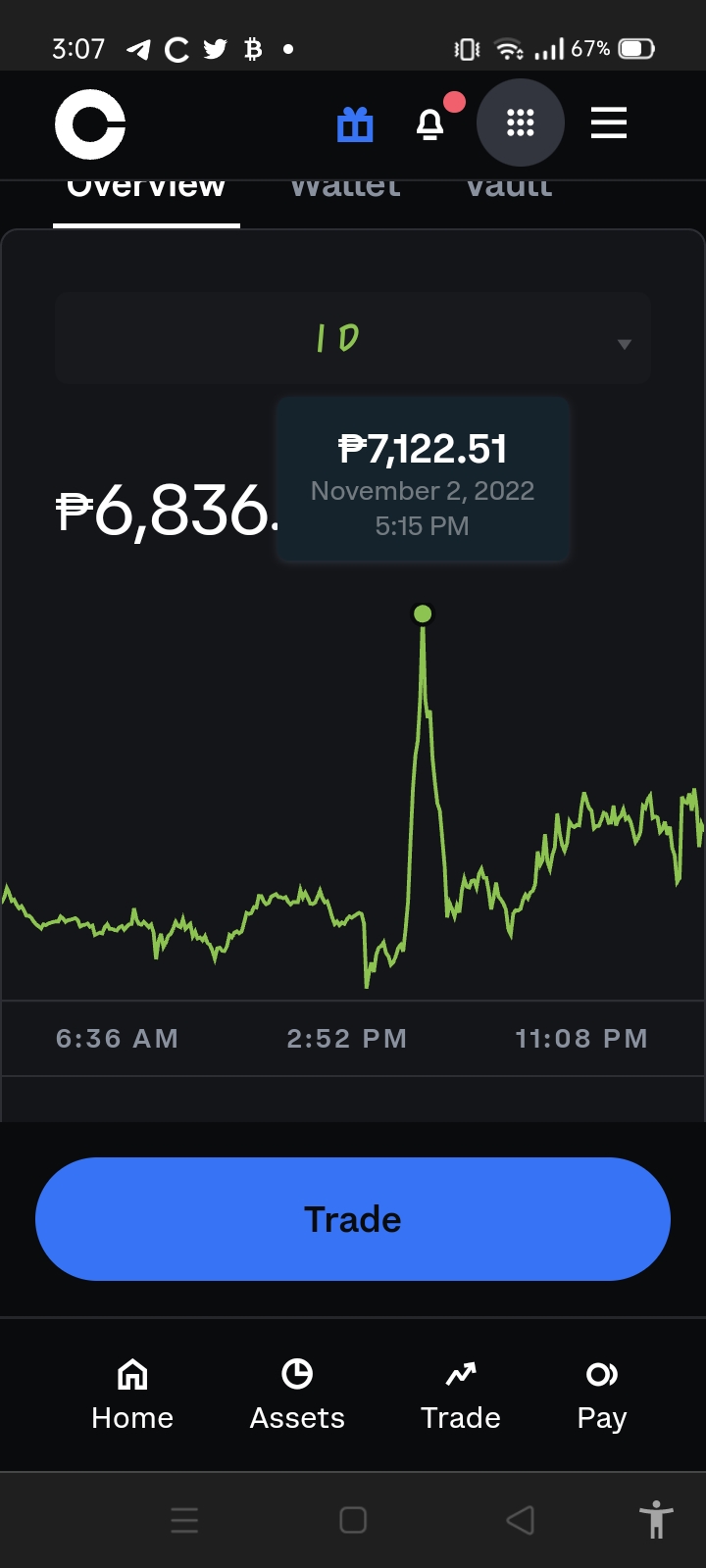Open the system recent apps button

(x=184, y=1520)
